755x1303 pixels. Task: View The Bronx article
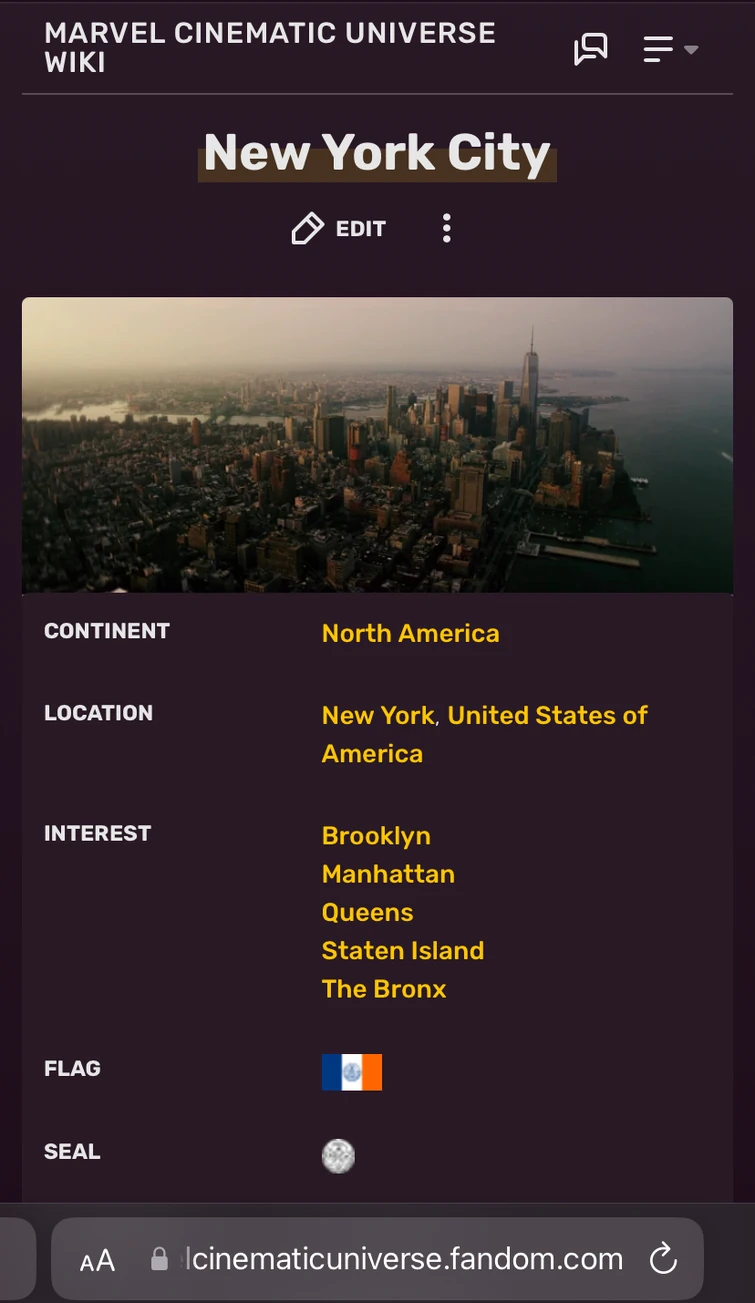[384, 989]
